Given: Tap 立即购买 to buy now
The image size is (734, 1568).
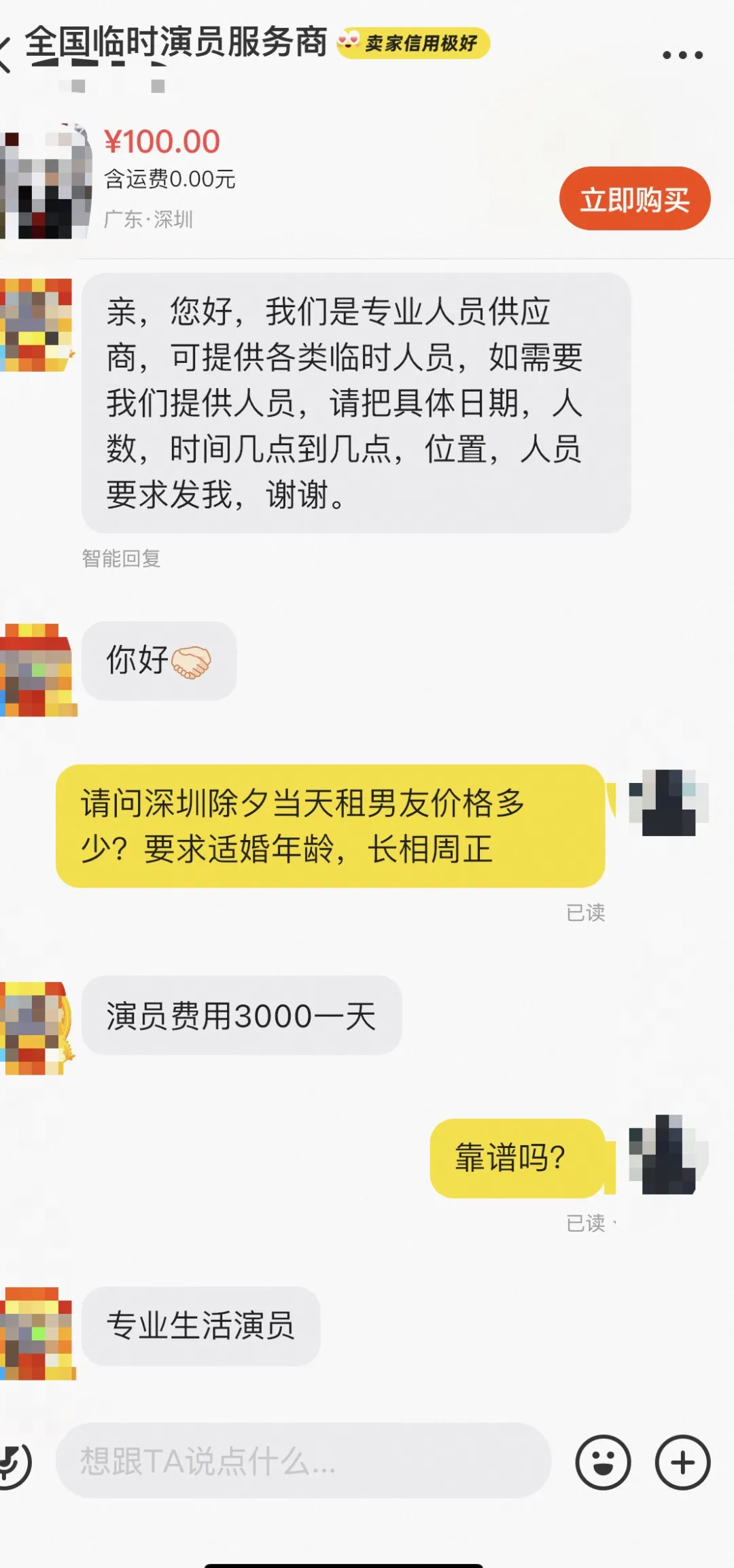Looking at the screenshot, I should pyautogui.click(x=634, y=199).
